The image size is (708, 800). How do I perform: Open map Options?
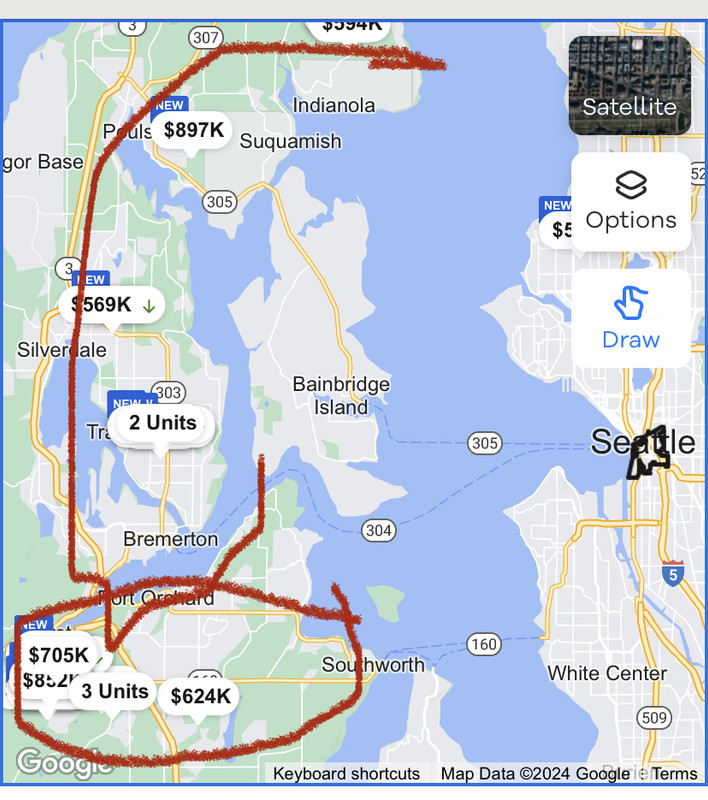click(x=630, y=201)
